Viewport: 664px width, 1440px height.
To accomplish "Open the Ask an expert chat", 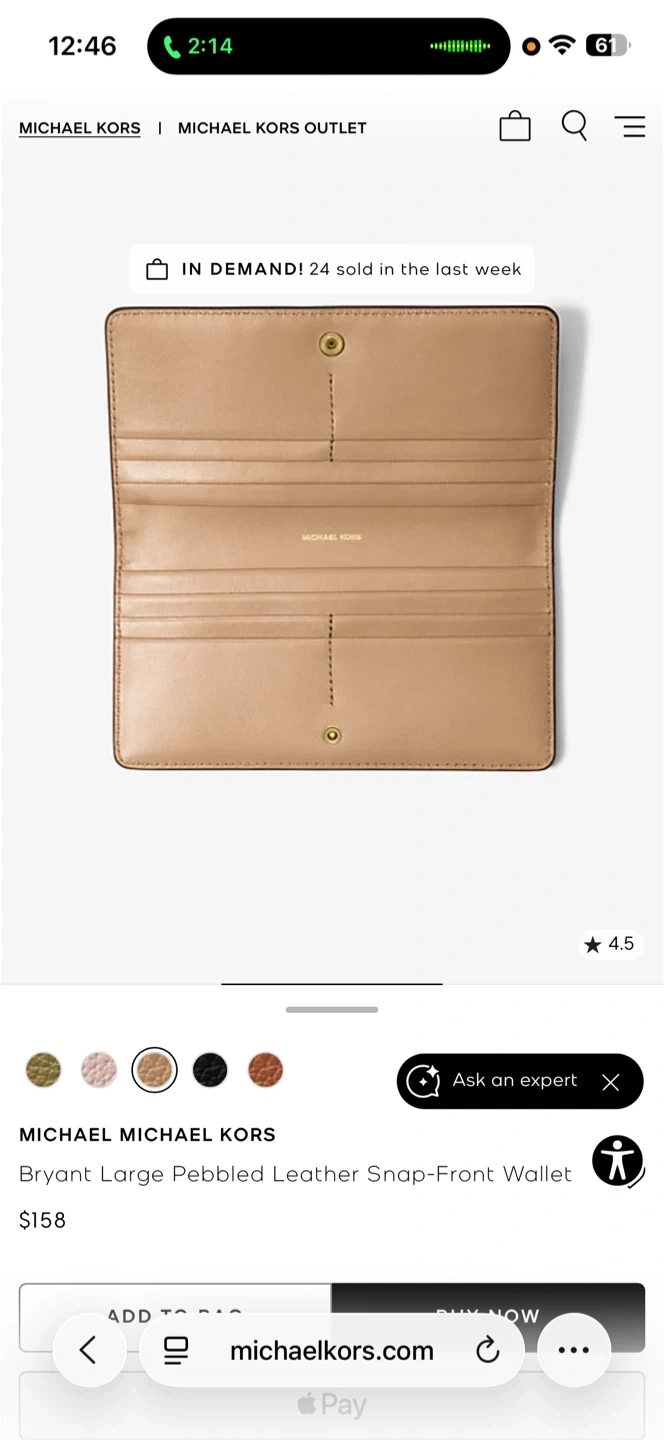I will click(x=500, y=1081).
